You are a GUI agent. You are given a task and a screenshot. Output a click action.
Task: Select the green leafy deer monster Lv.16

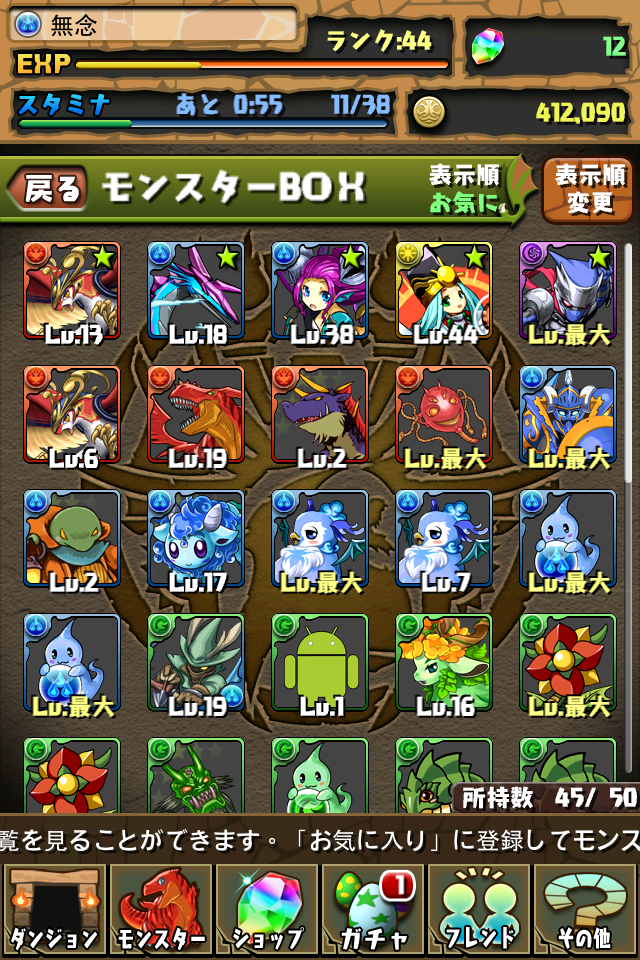click(x=443, y=663)
